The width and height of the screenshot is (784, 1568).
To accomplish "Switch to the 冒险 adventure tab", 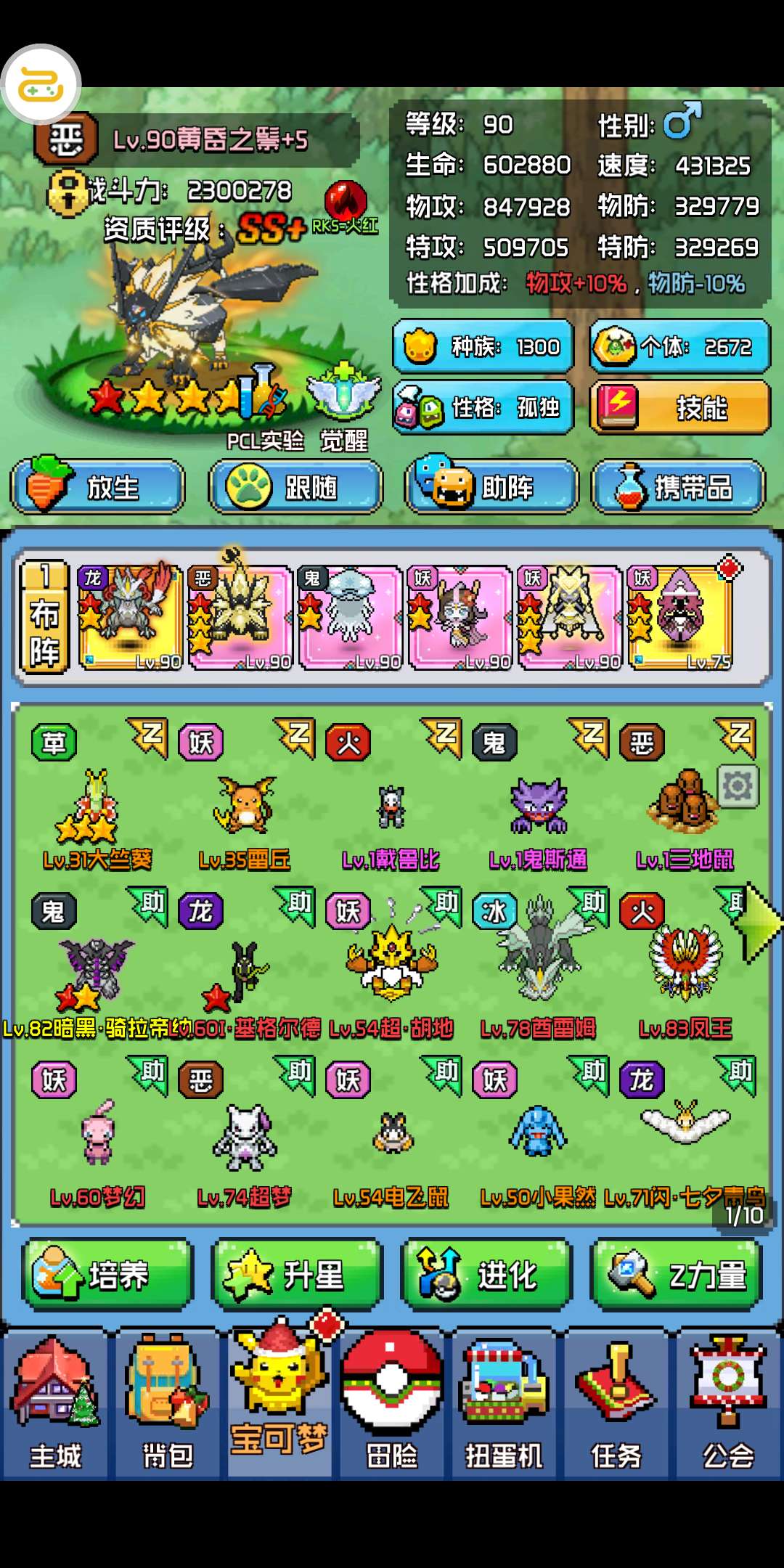I will pyautogui.click(x=392, y=1405).
